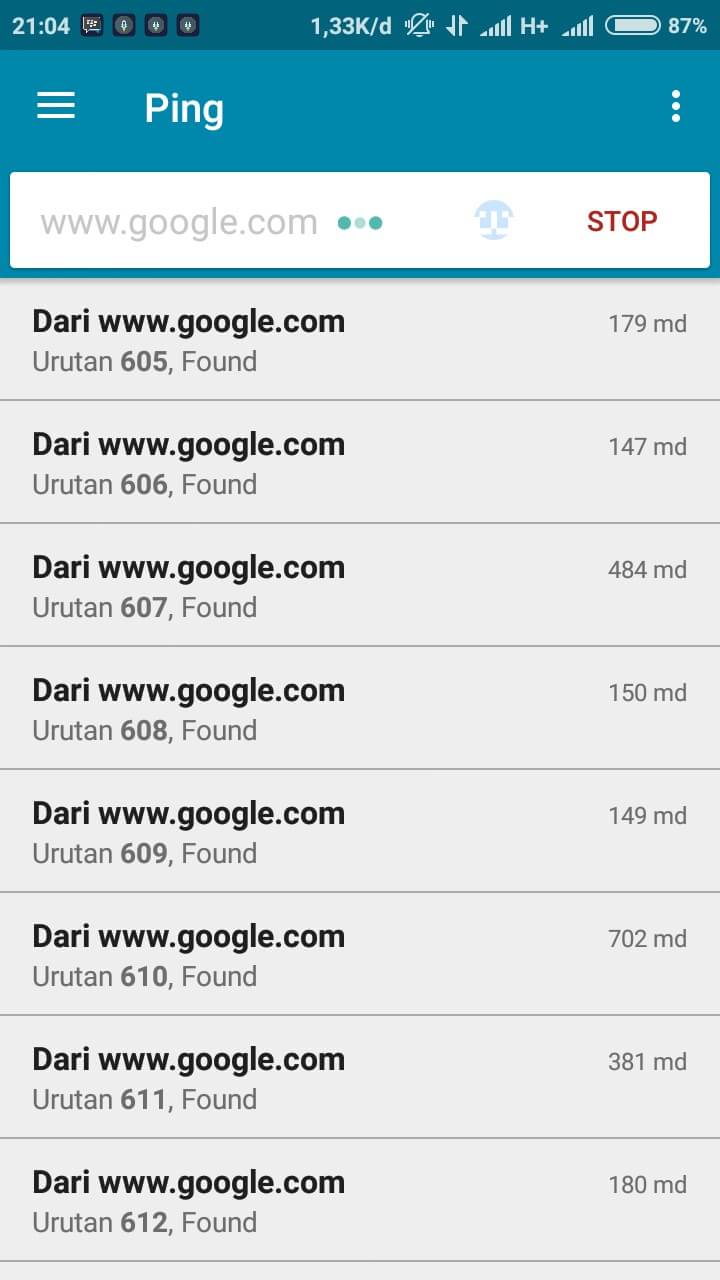720x1280 pixels.
Task: Open the overflow menu
Action: pyautogui.click(x=676, y=106)
